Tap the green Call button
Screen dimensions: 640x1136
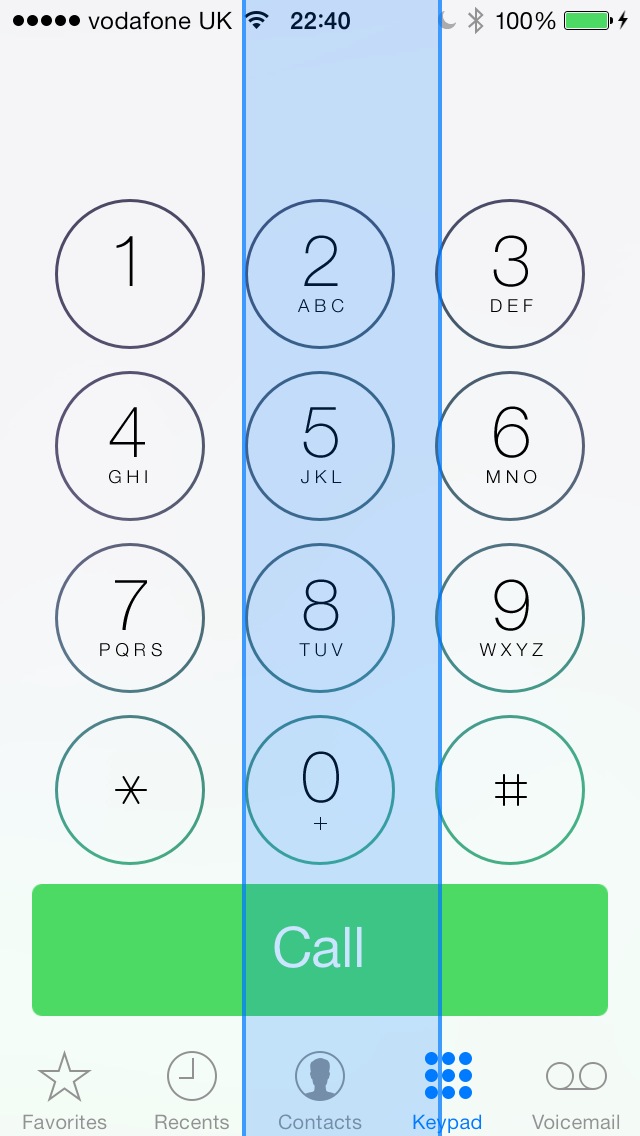[320, 949]
